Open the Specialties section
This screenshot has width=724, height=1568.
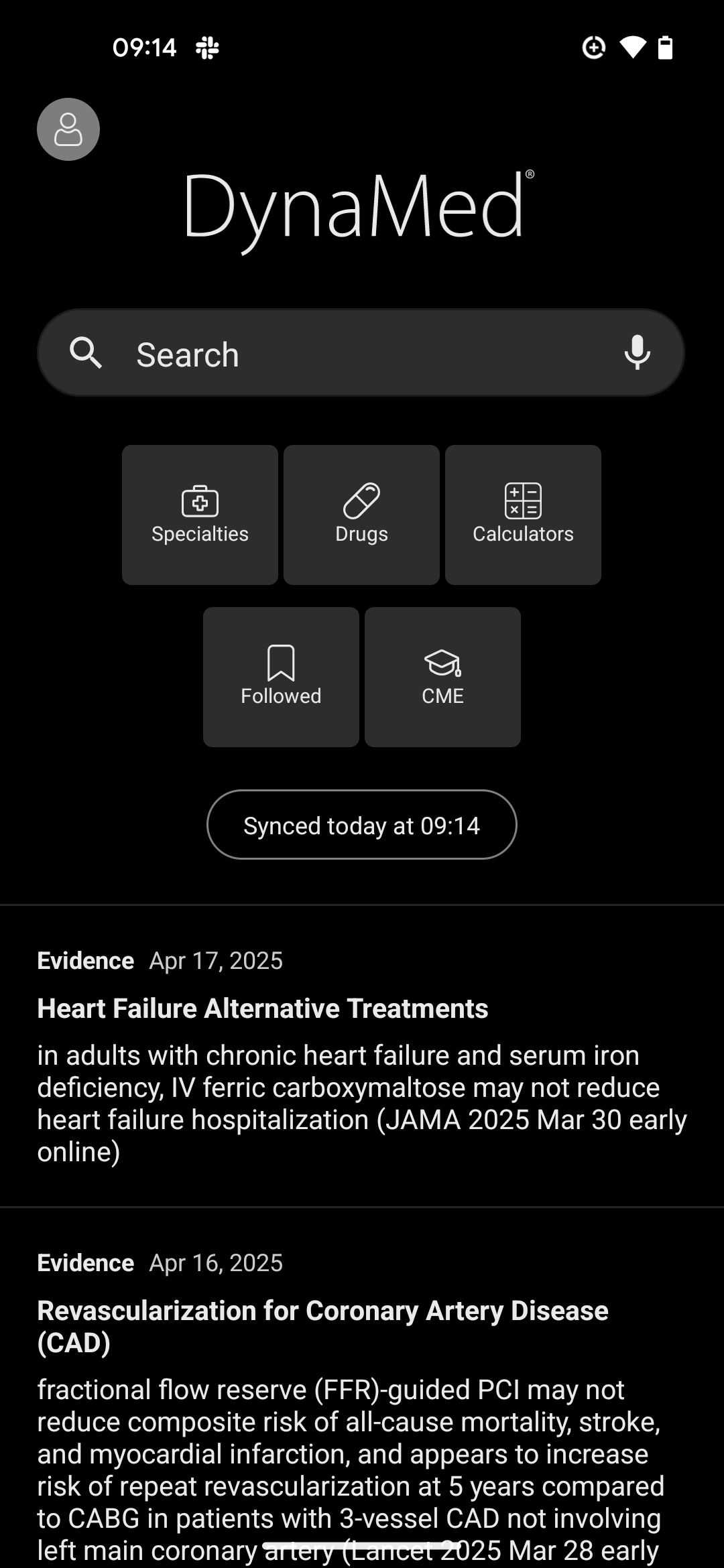coord(200,515)
